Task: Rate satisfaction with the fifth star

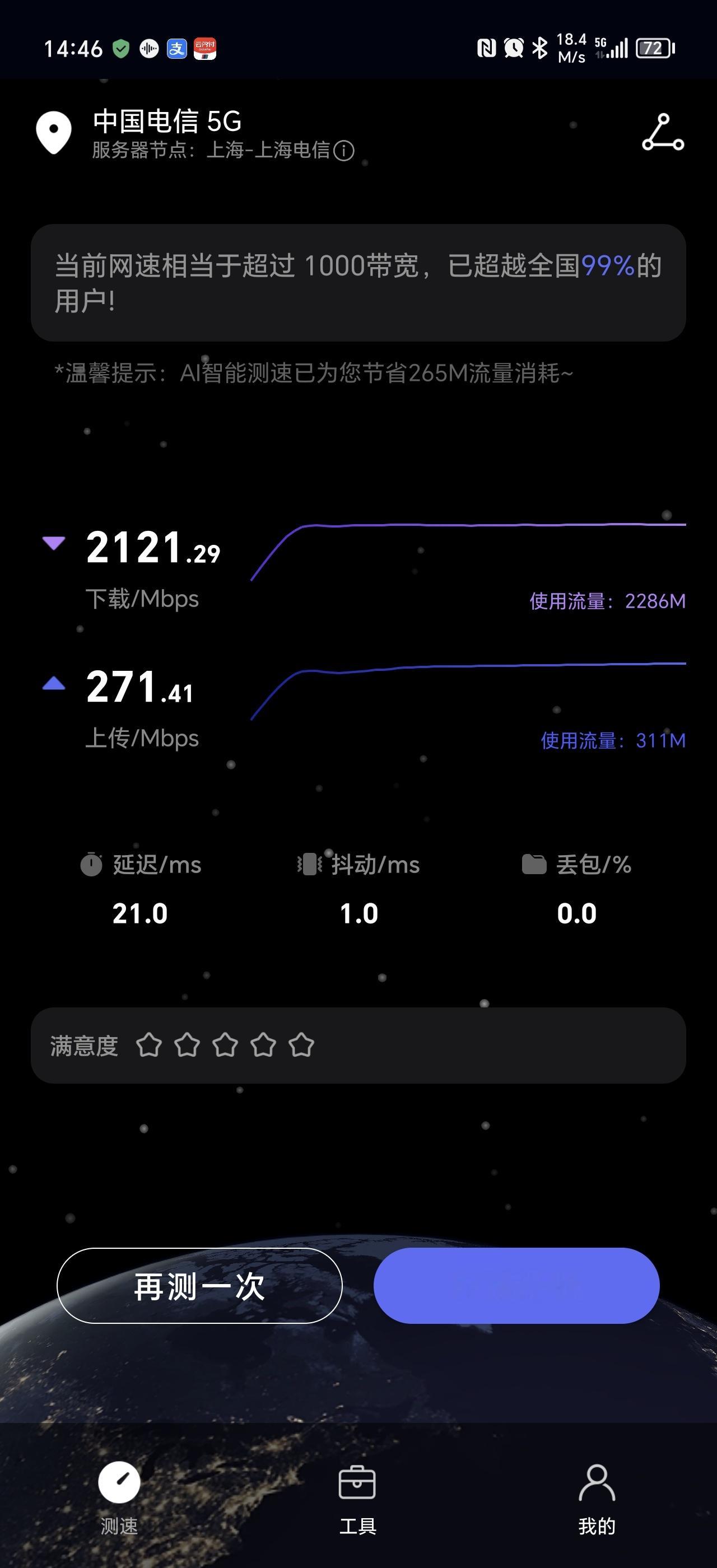Action: pyautogui.click(x=301, y=1045)
